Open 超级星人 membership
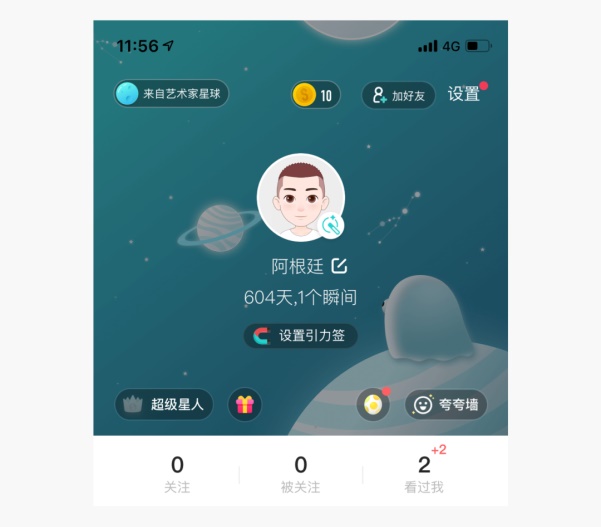601x527 pixels. (x=164, y=404)
